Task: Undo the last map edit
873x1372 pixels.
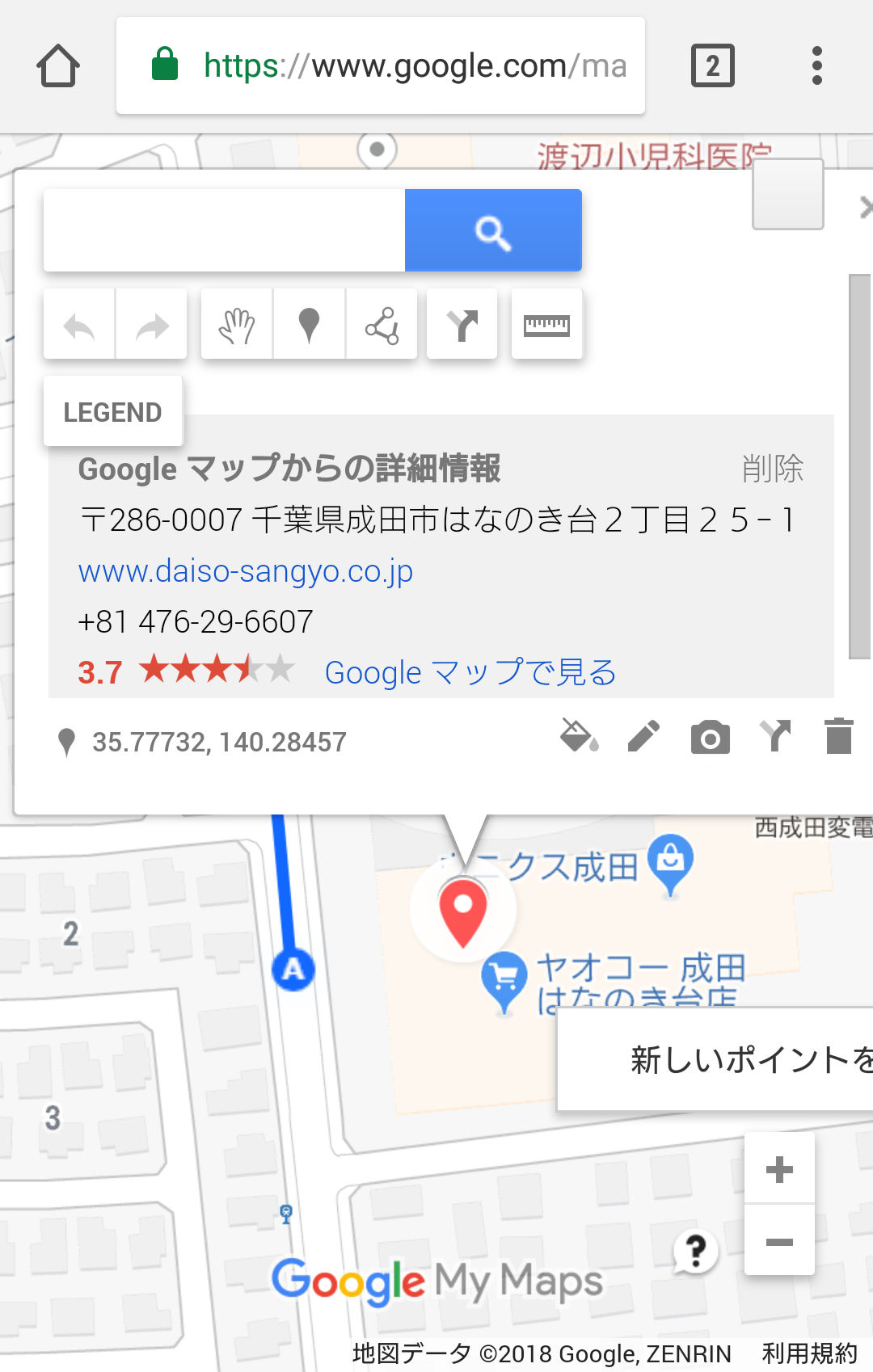Action: click(79, 324)
